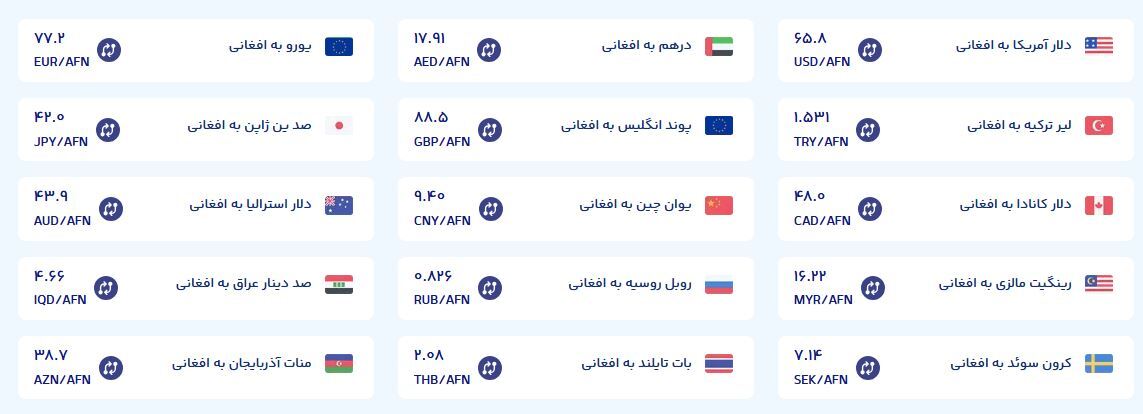Image resolution: width=1143 pixels, height=414 pixels.
Task: Tap the swap icon on the JPY/AFN card
Action: pyautogui.click(x=108, y=130)
